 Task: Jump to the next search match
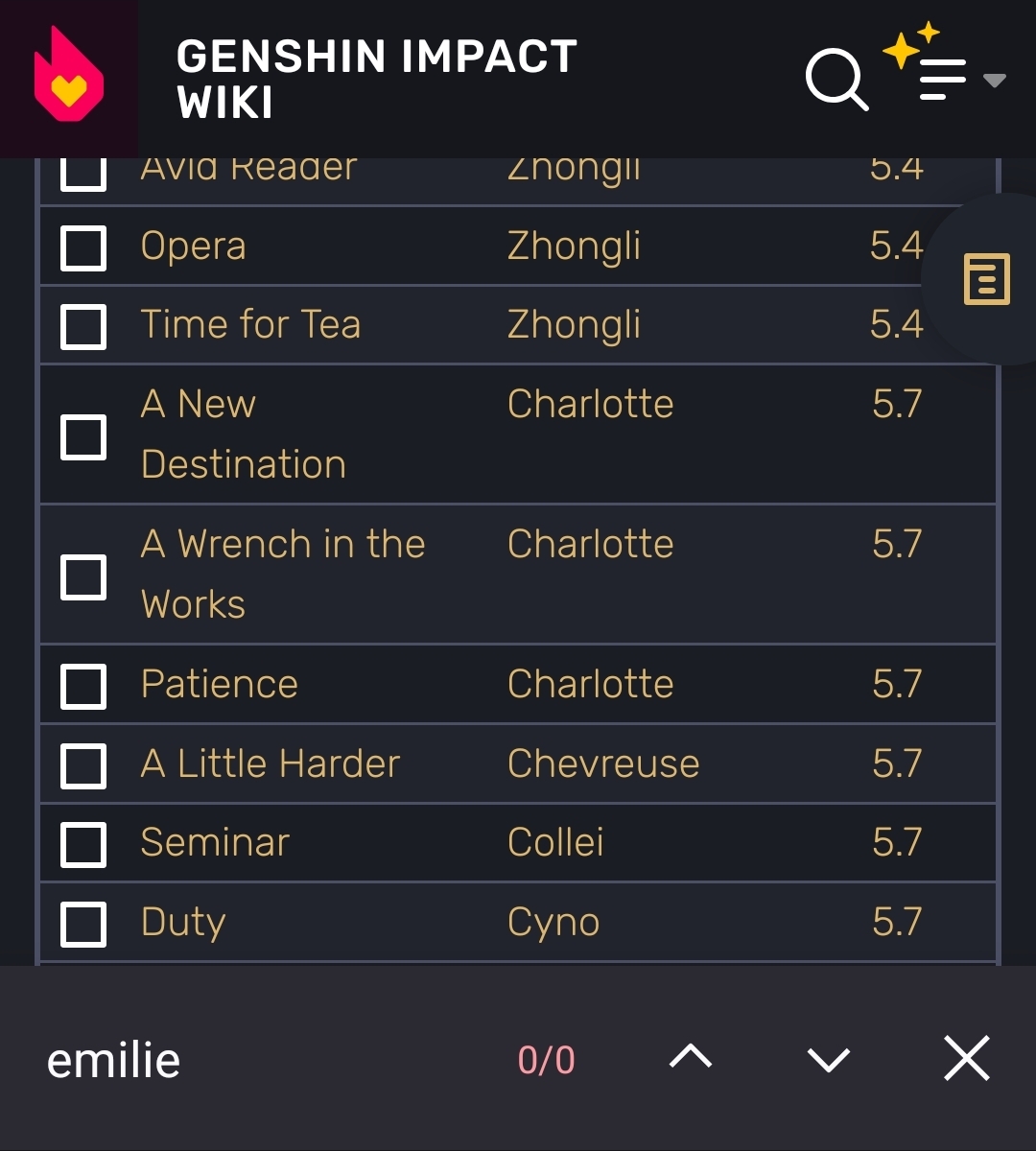pyautogui.click(x=828, y=1059)
